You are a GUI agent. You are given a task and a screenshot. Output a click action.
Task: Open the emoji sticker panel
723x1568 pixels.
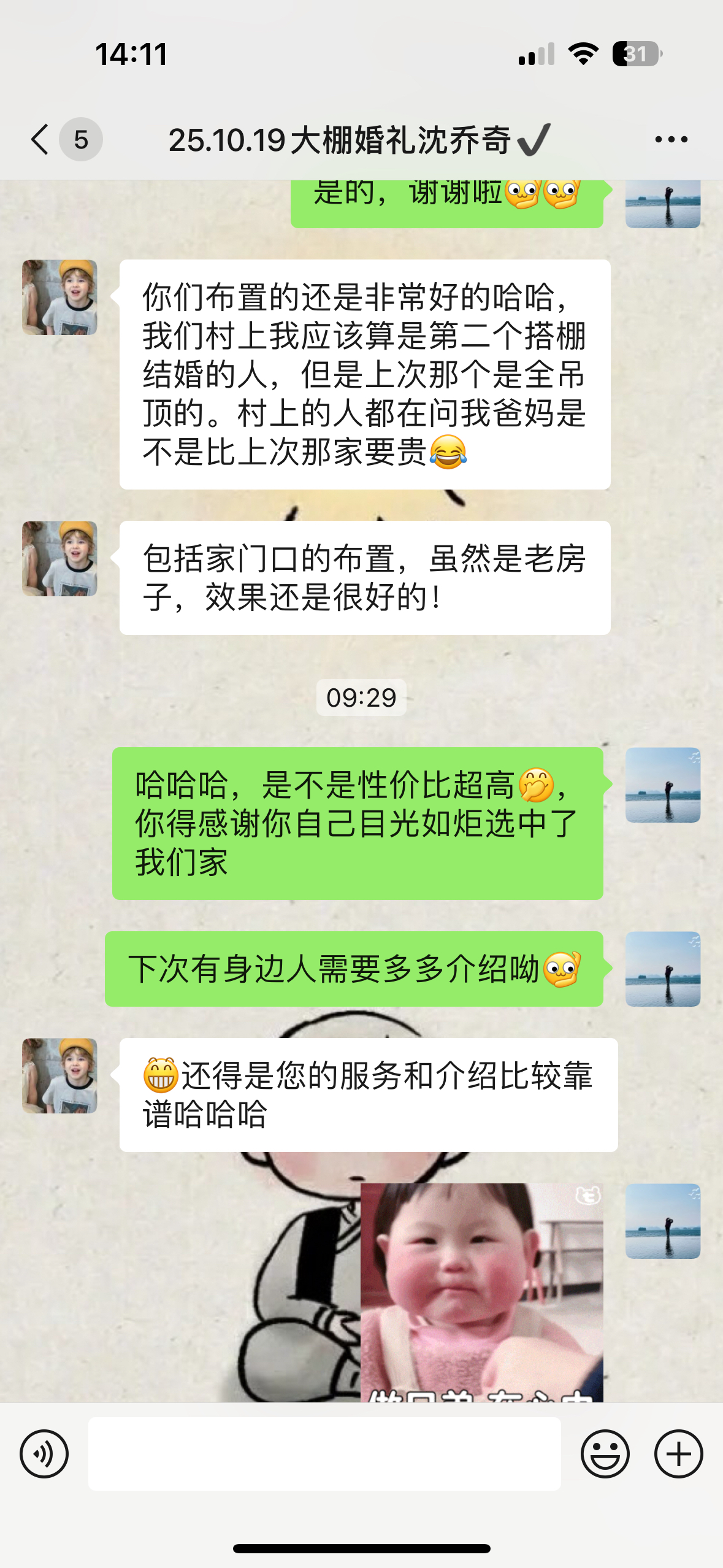coord(605,1454)
